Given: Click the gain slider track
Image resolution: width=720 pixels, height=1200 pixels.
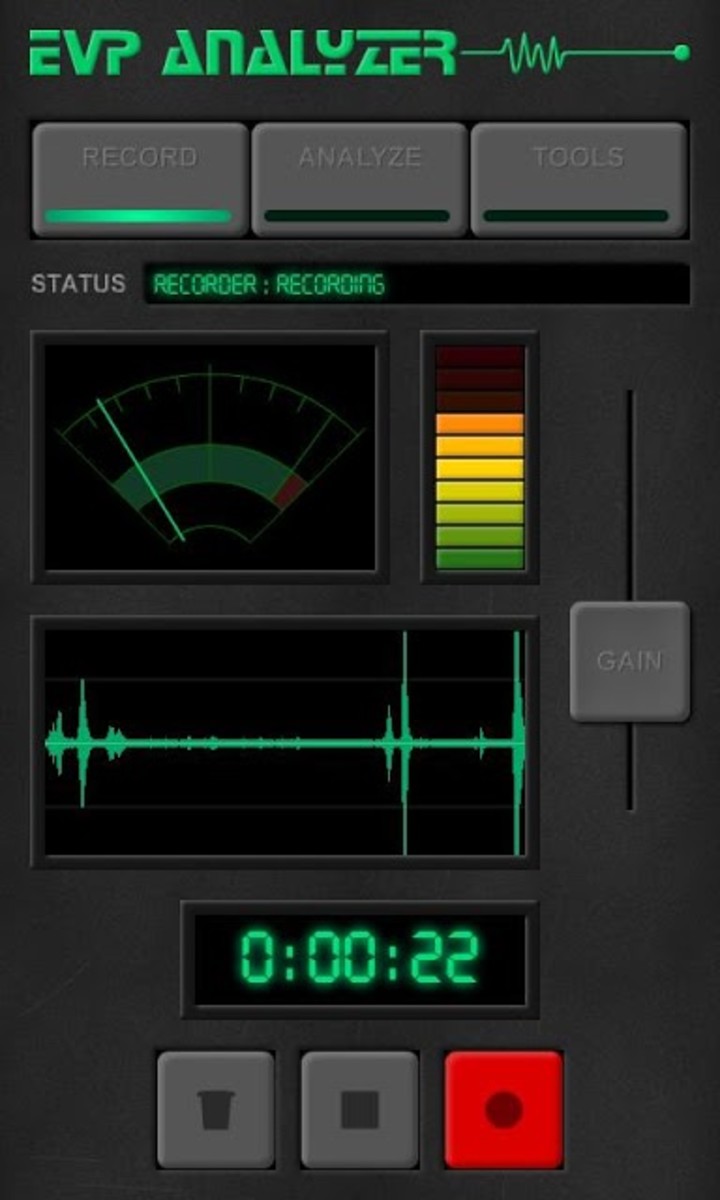Looking at the screenshot, I should [x=632, y=500].
